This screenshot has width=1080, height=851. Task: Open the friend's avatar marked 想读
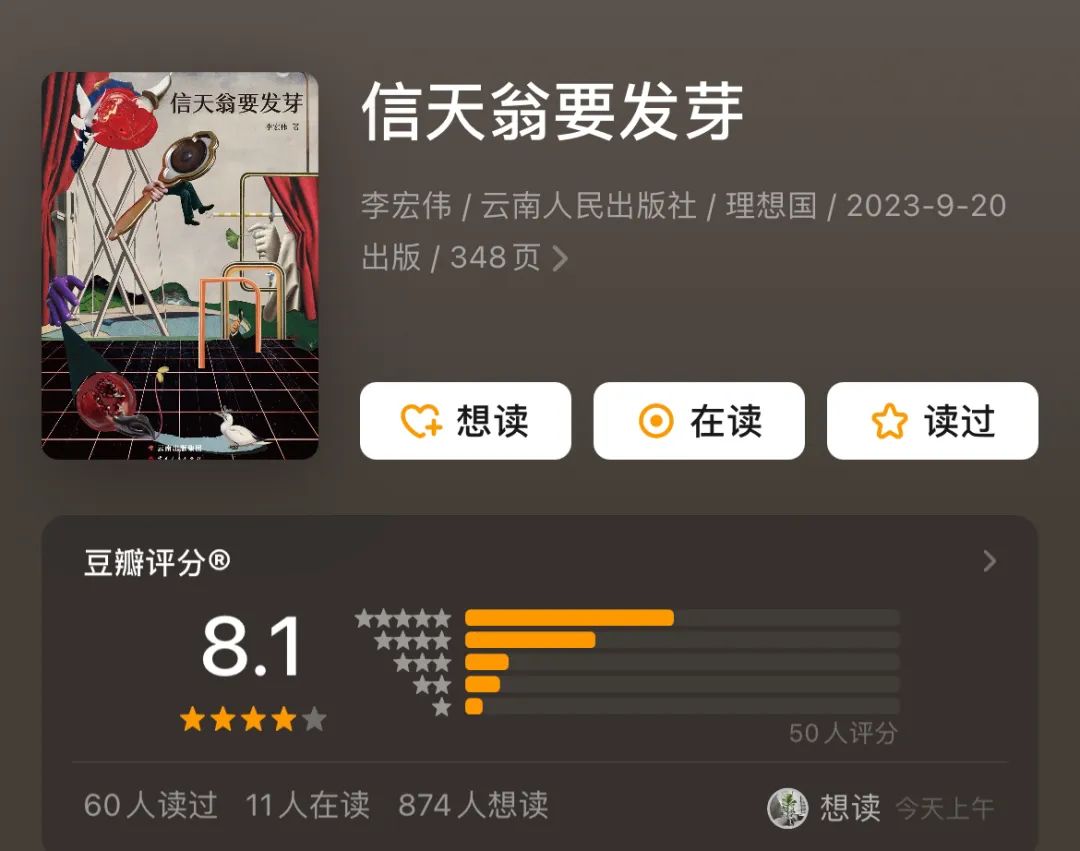(787, 807)
